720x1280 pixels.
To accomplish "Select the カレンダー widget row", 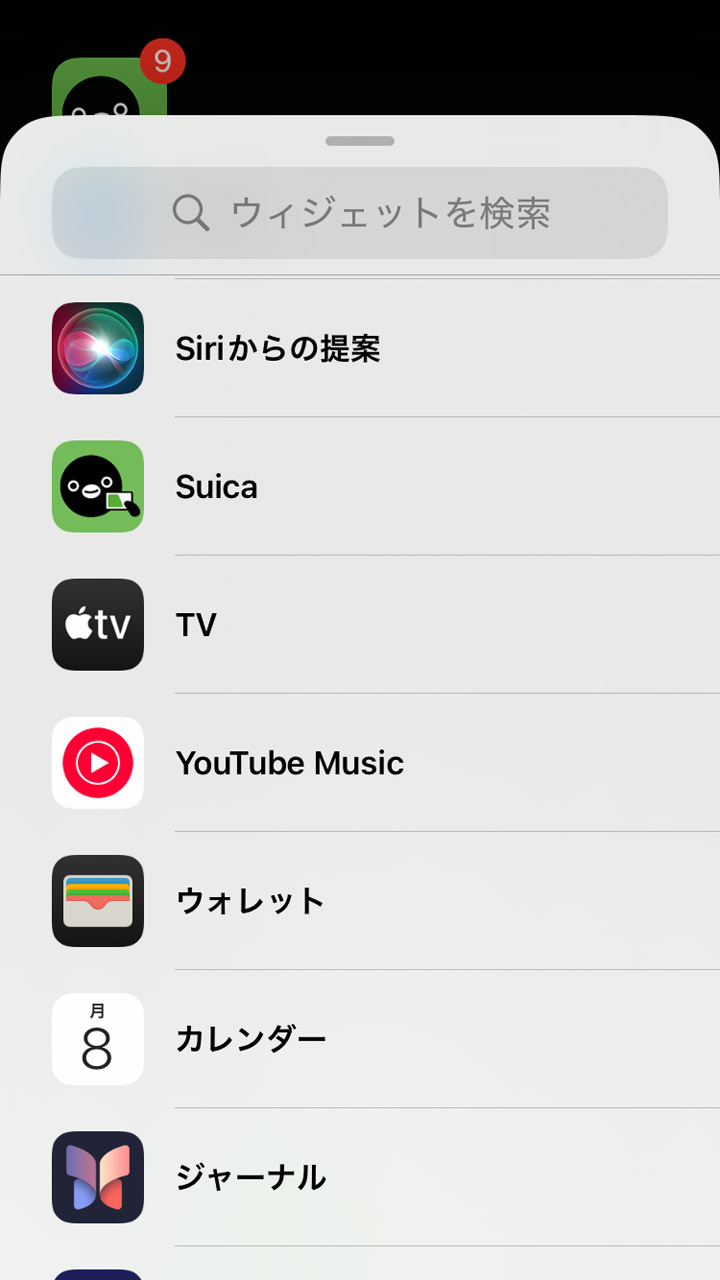I will click(360, 1039).
